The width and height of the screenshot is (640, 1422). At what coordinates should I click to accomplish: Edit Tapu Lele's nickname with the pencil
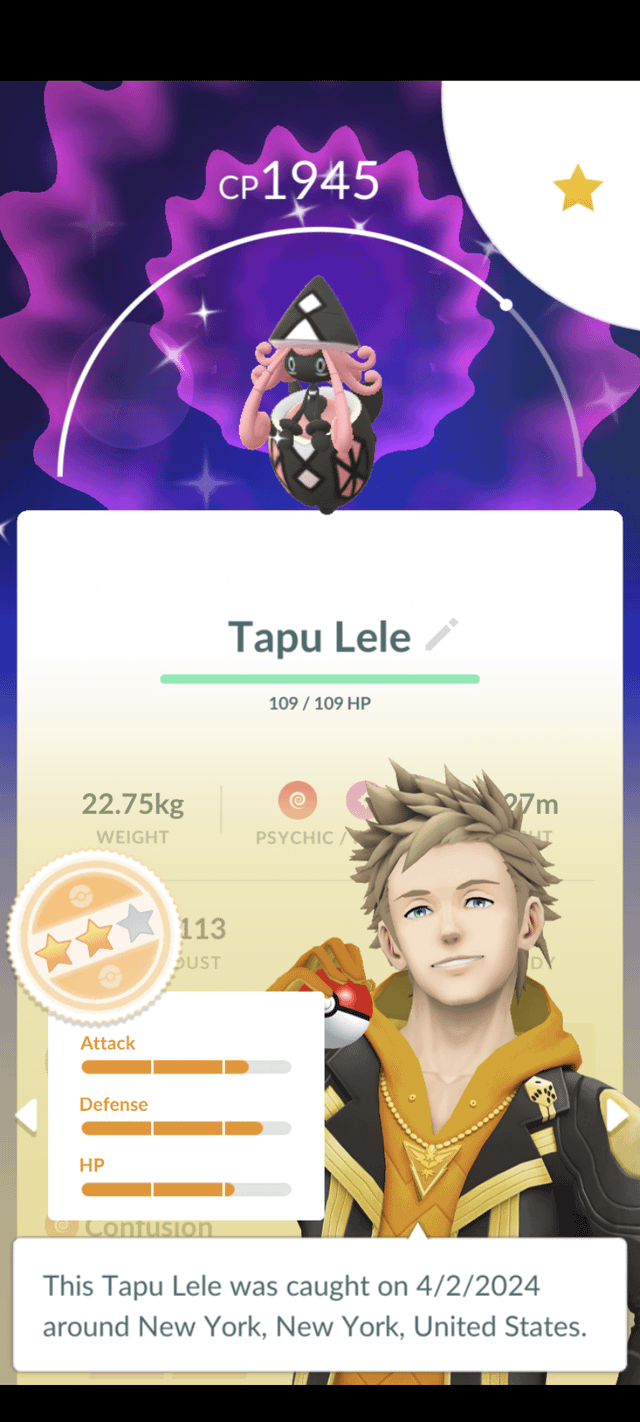(441, 635)
